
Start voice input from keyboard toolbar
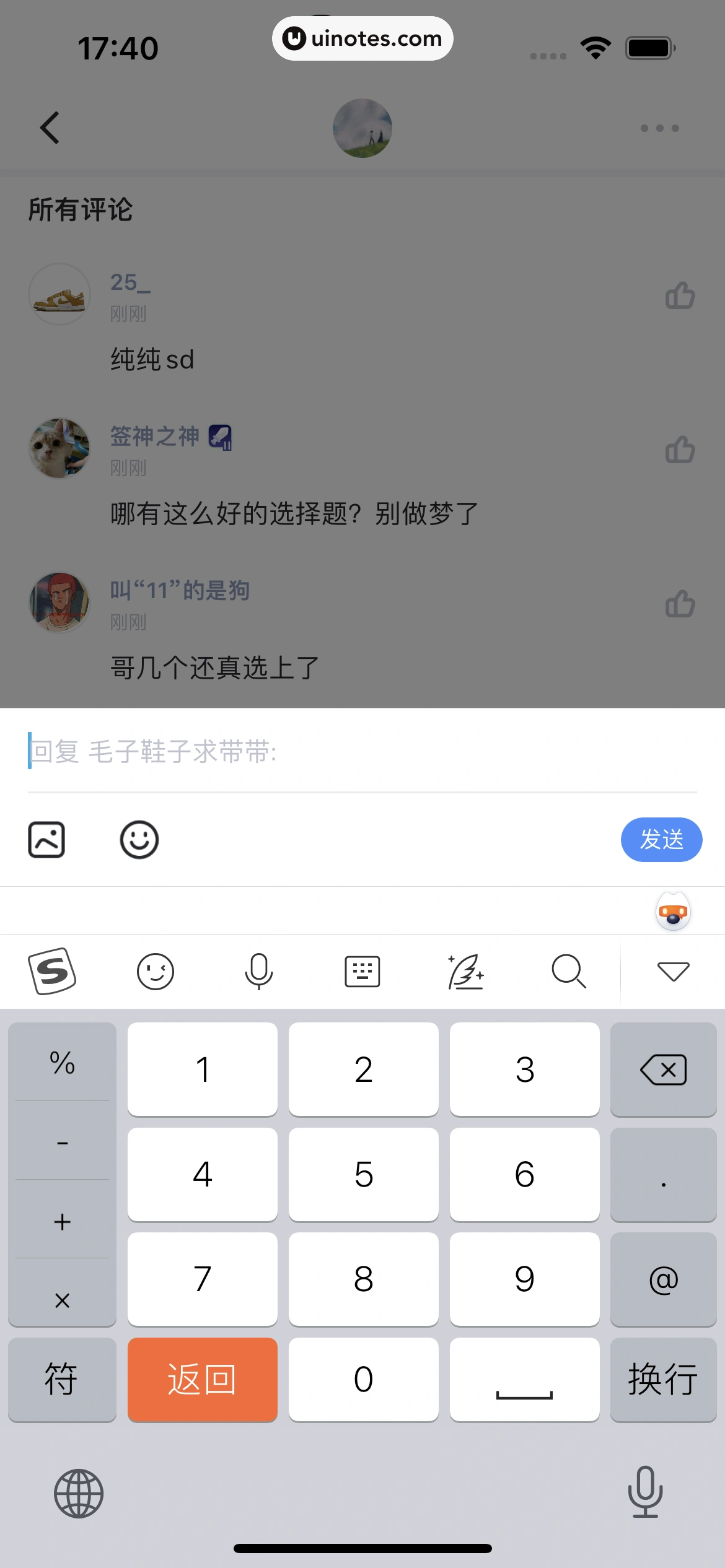(x=259, y=971)
